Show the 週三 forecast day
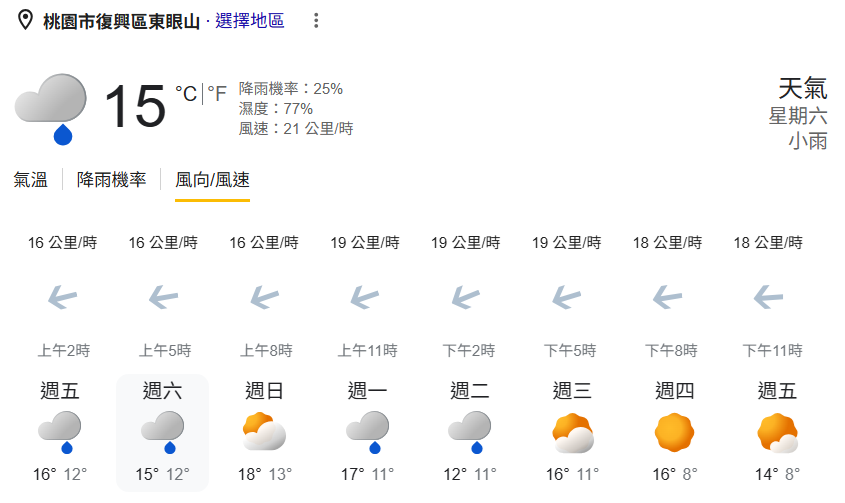Viewport: 845px width, 503px height. coord(572,432)
